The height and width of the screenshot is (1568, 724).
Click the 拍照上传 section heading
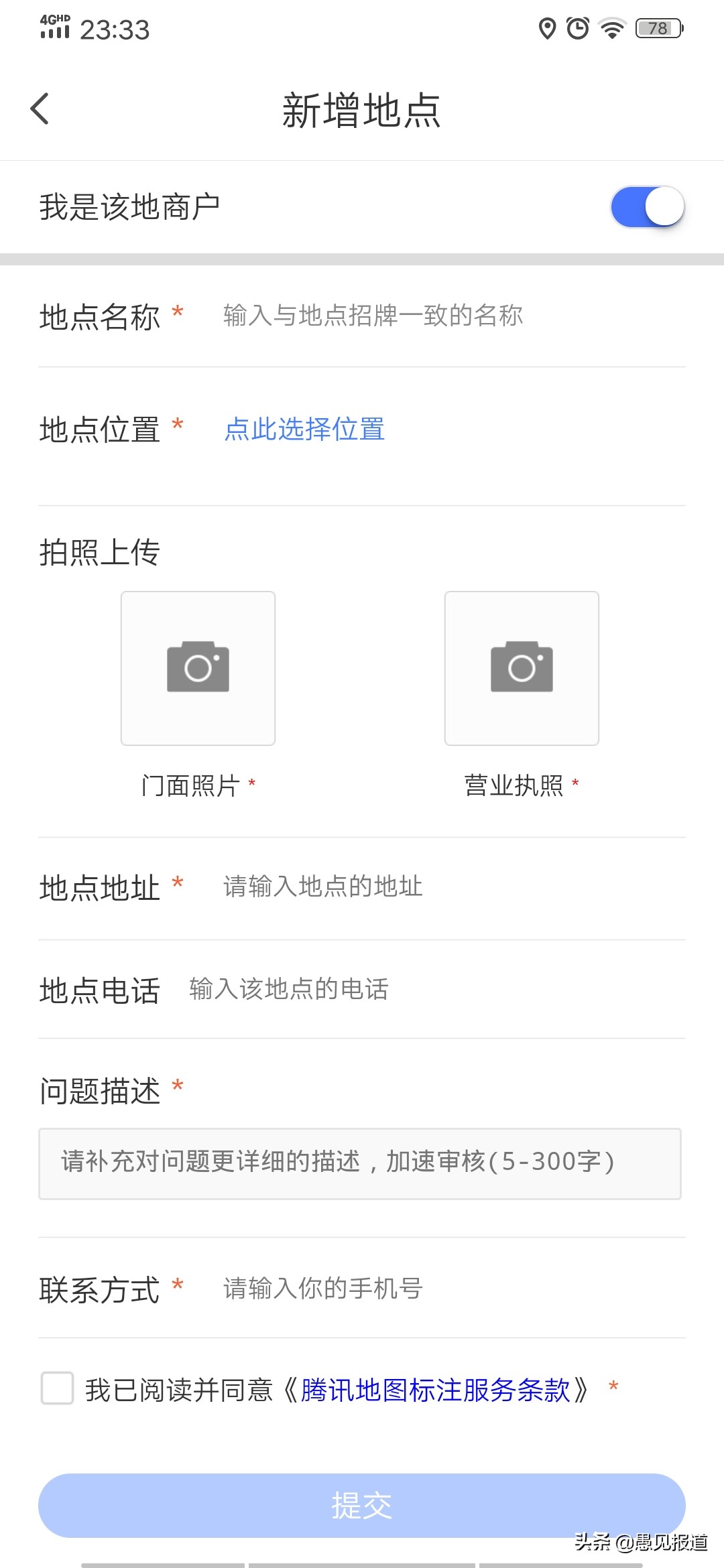pyautogui.click(x=98, y=552)
